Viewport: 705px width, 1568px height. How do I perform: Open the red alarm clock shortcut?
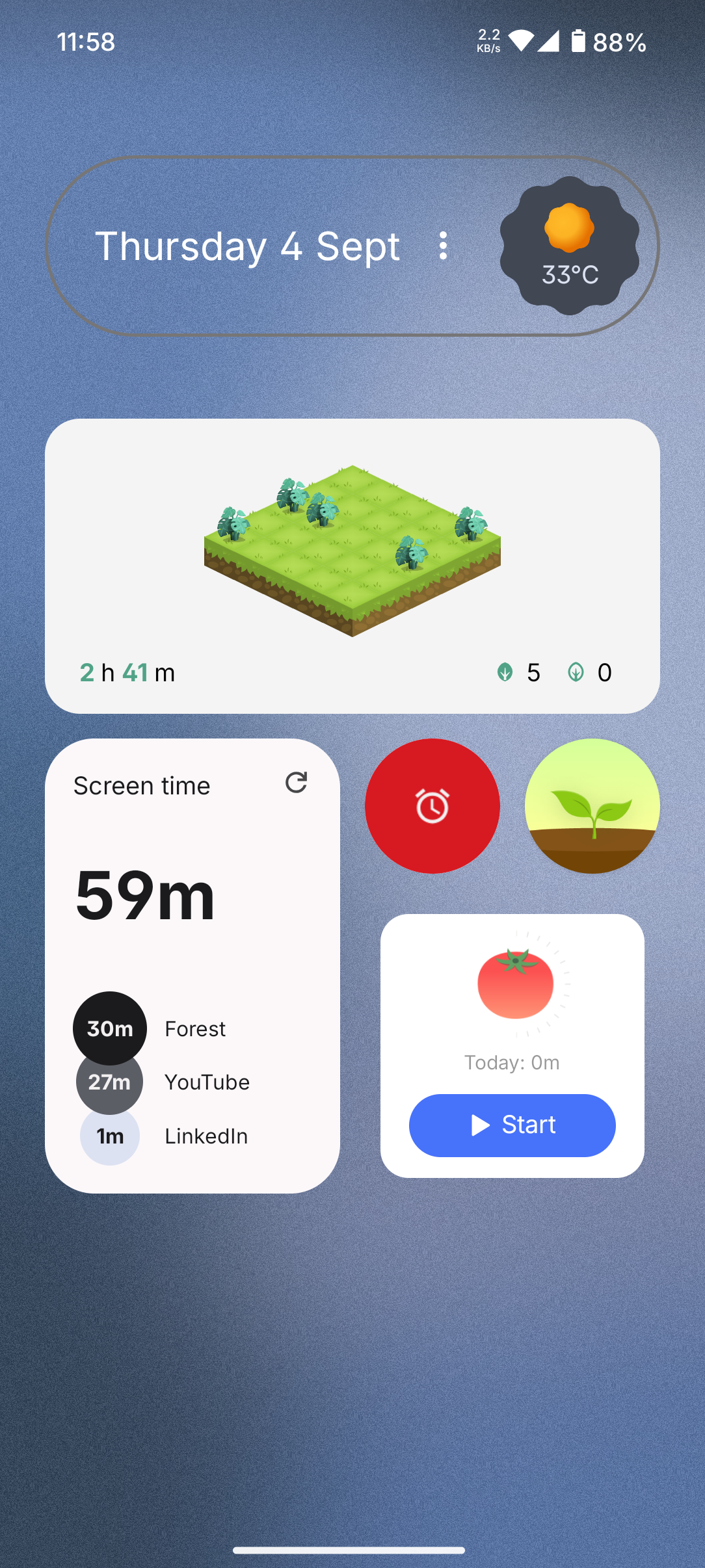pyautogui.click(x=432, y=806)
